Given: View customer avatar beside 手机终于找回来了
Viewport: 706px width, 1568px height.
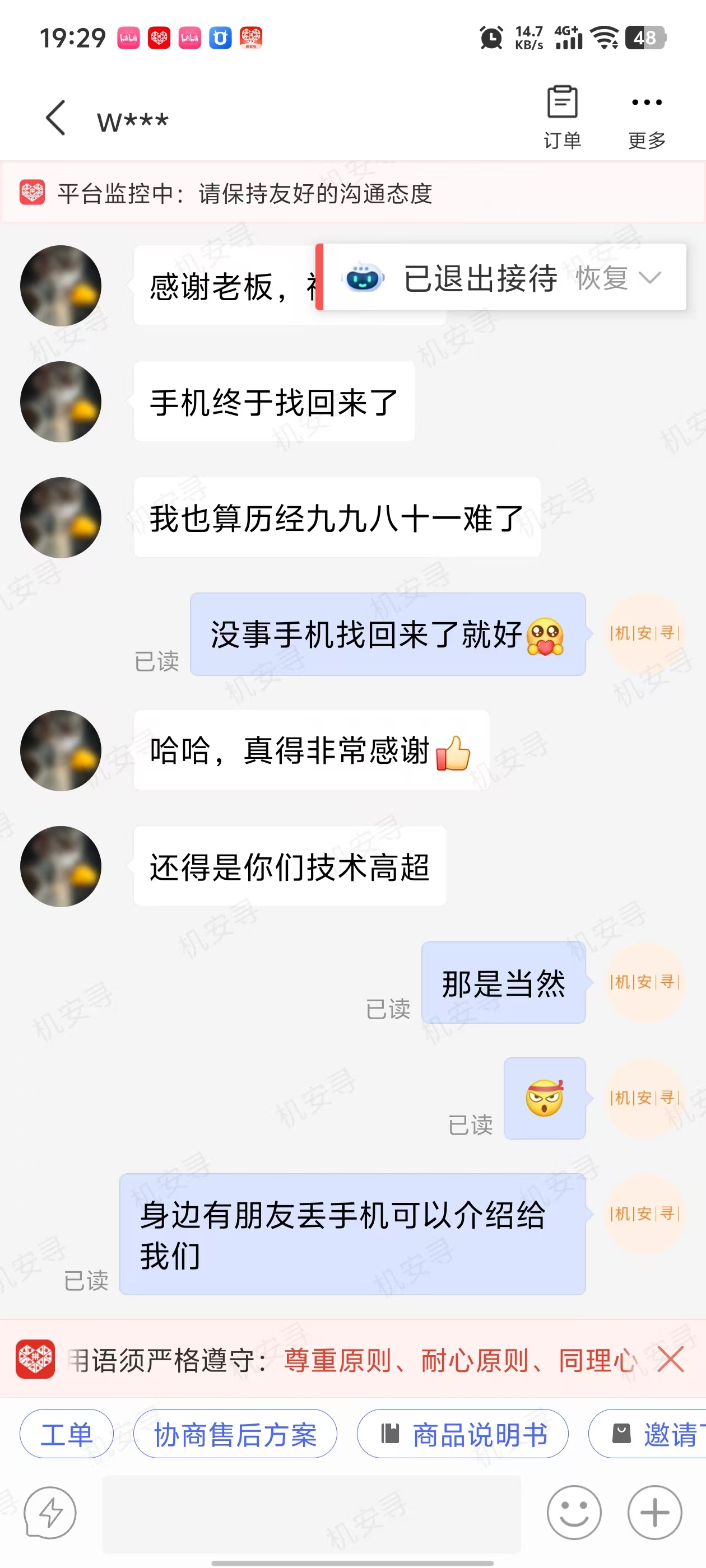Looking at the screenshot, I should [61, 402].
